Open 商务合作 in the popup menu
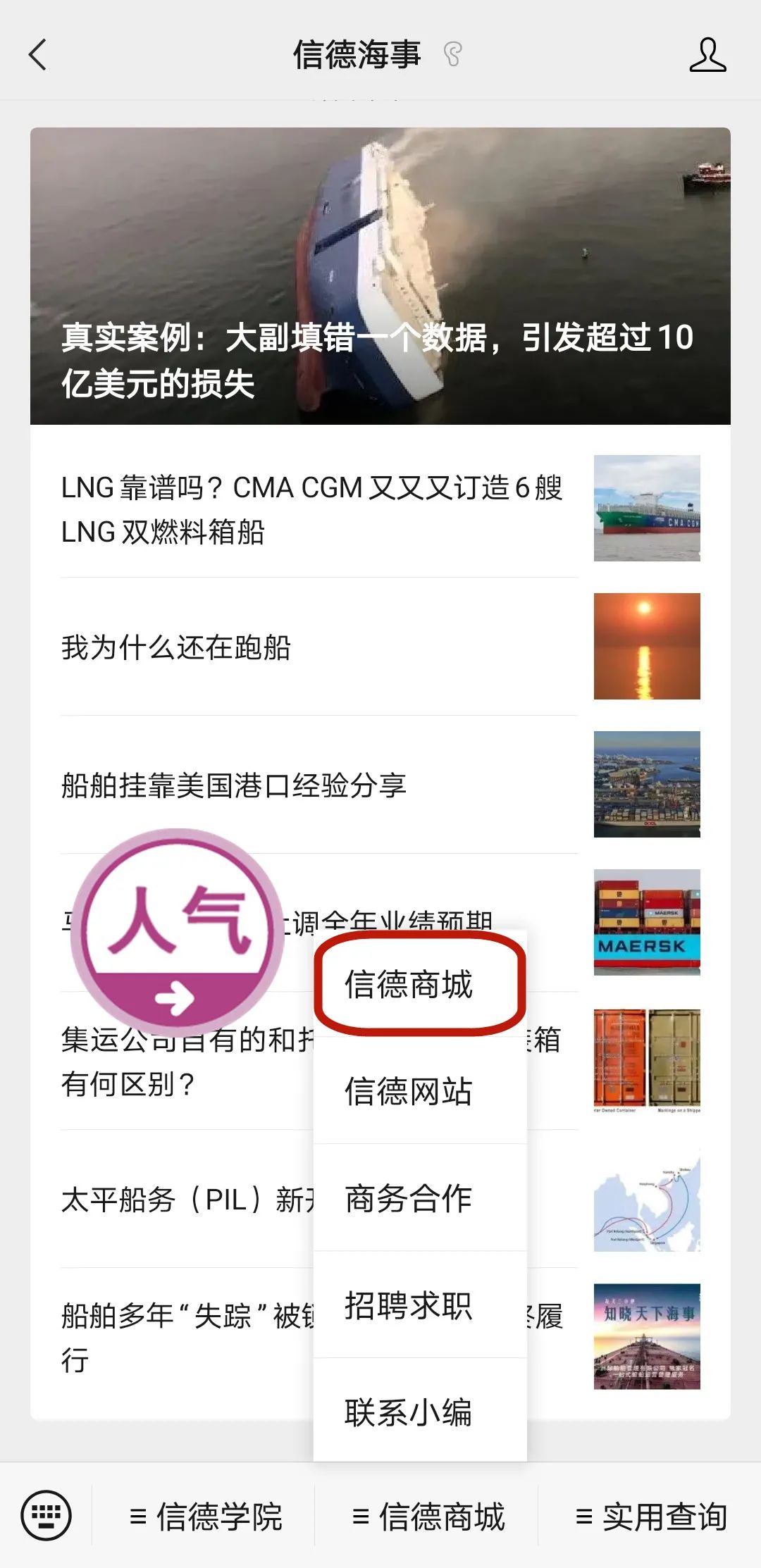The width and height of the screenshot is (761, 1568). pos(409,1198)
